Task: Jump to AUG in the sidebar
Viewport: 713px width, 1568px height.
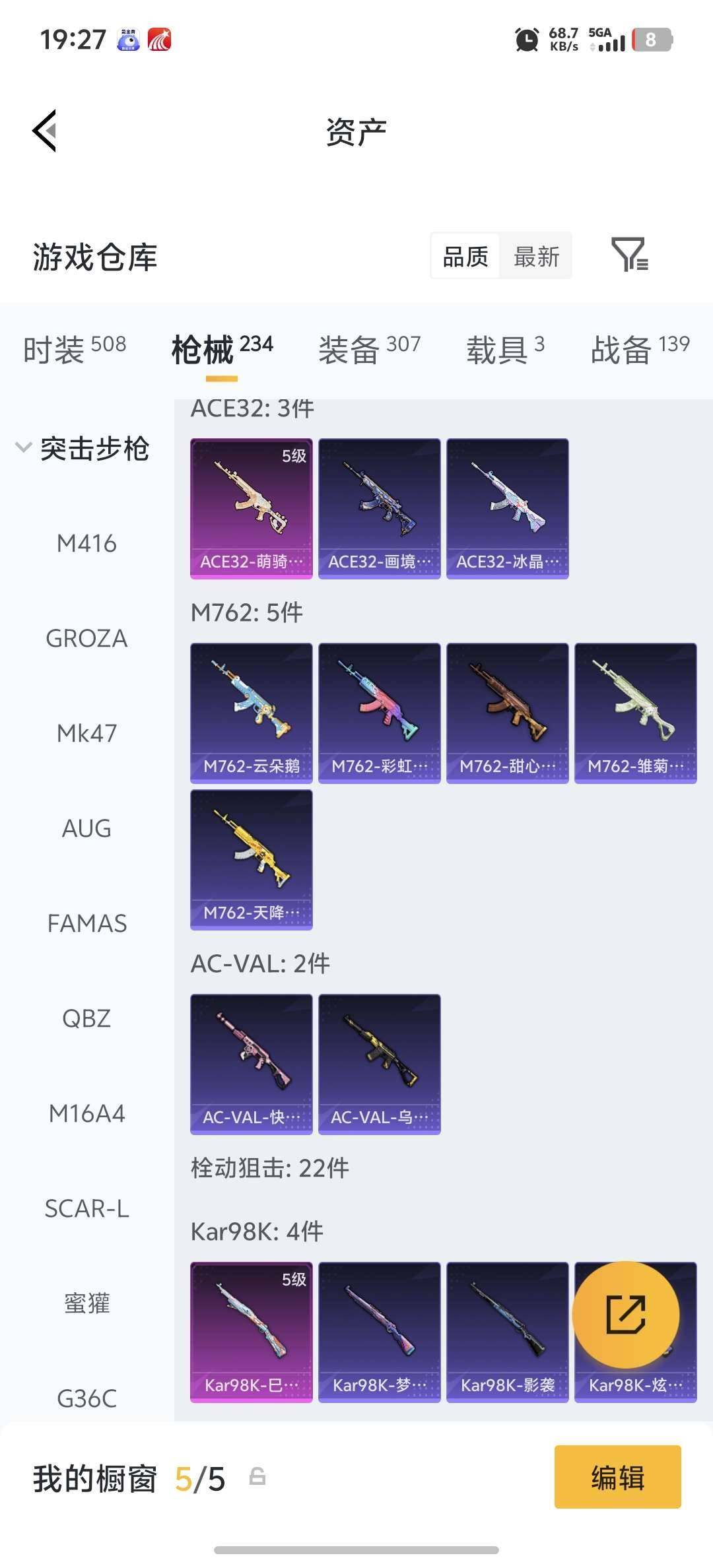Action: point(86,828)
